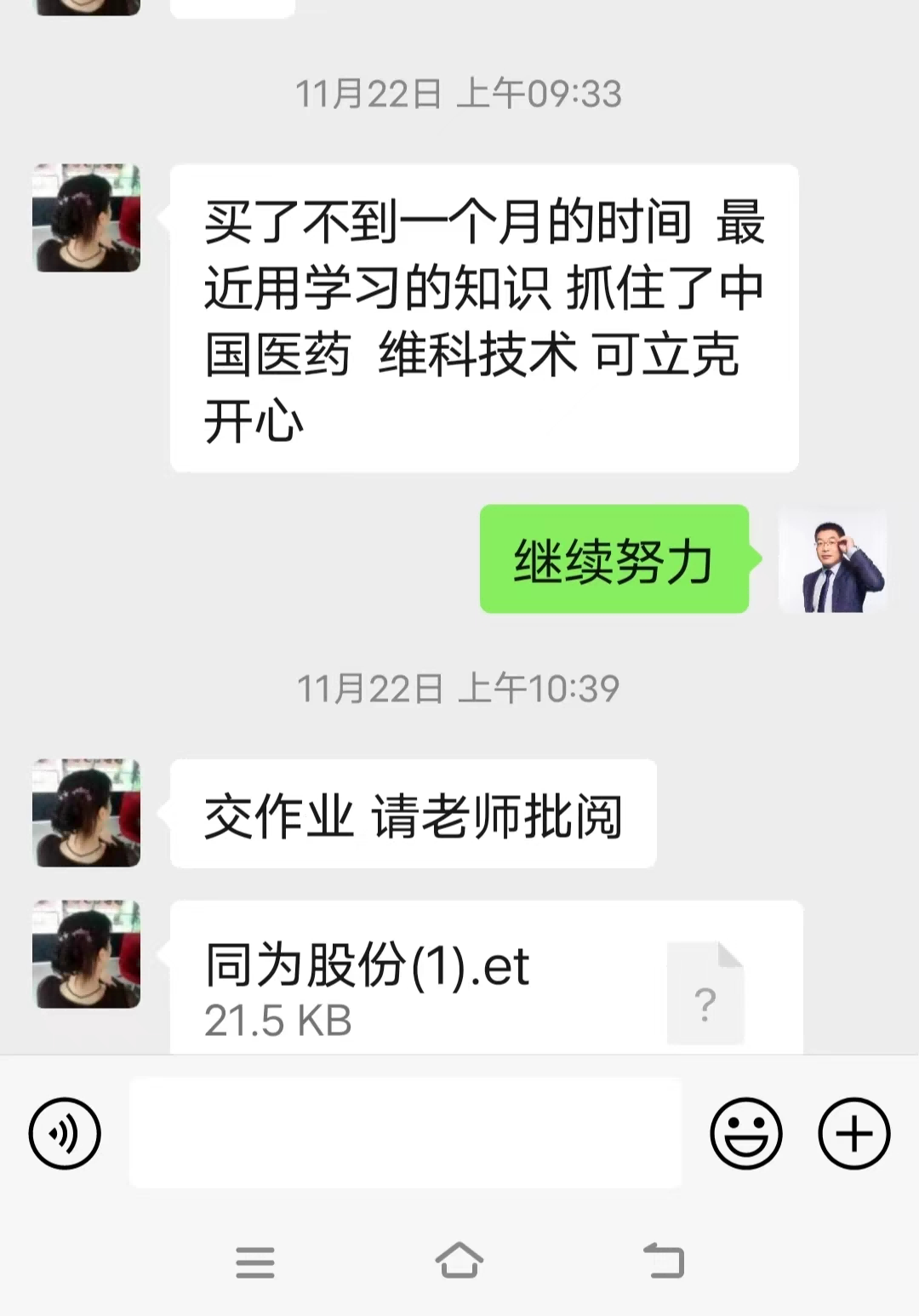Open your own avatar beside 继续努力

(x=832, y=559)
